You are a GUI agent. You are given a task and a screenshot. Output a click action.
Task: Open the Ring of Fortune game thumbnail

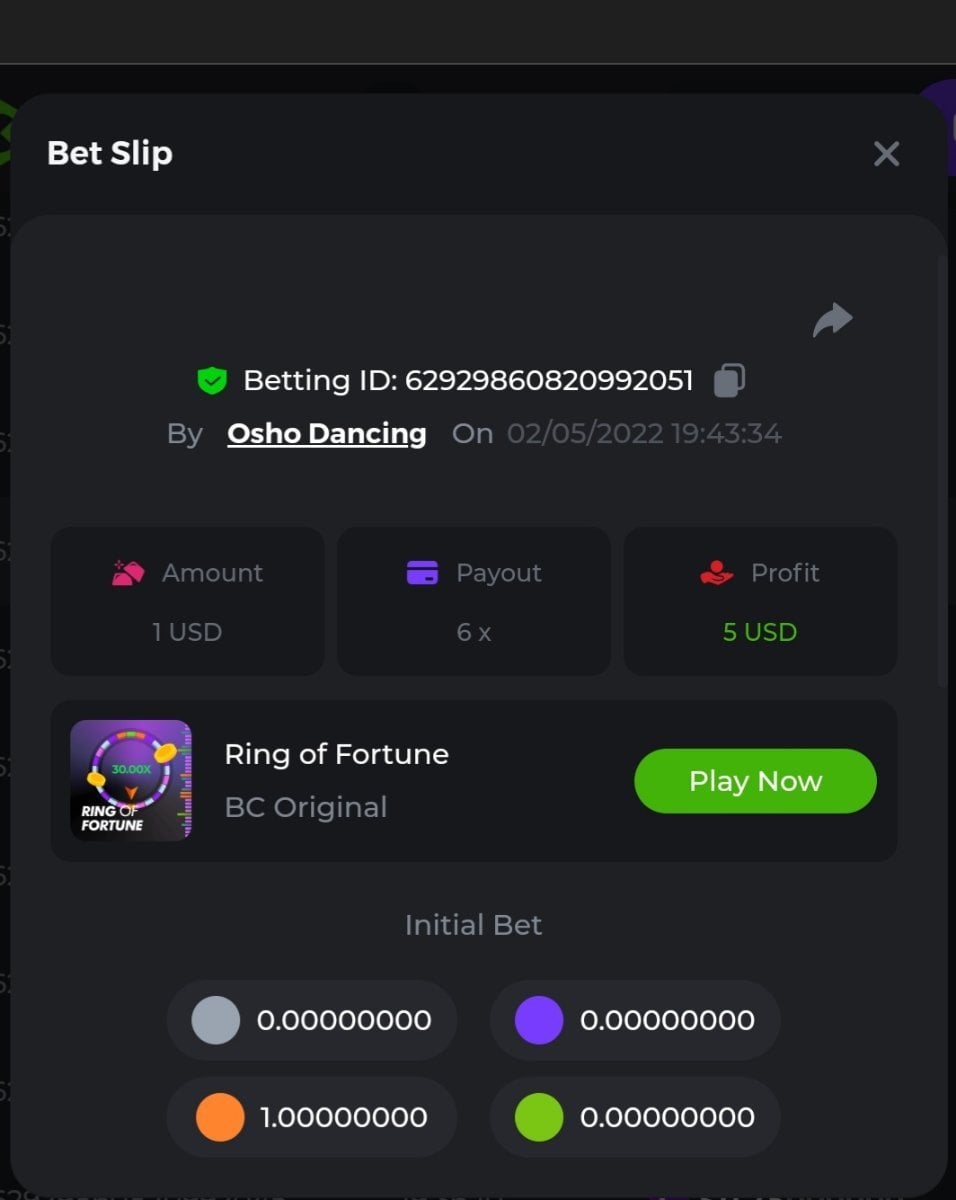(131, 780)
